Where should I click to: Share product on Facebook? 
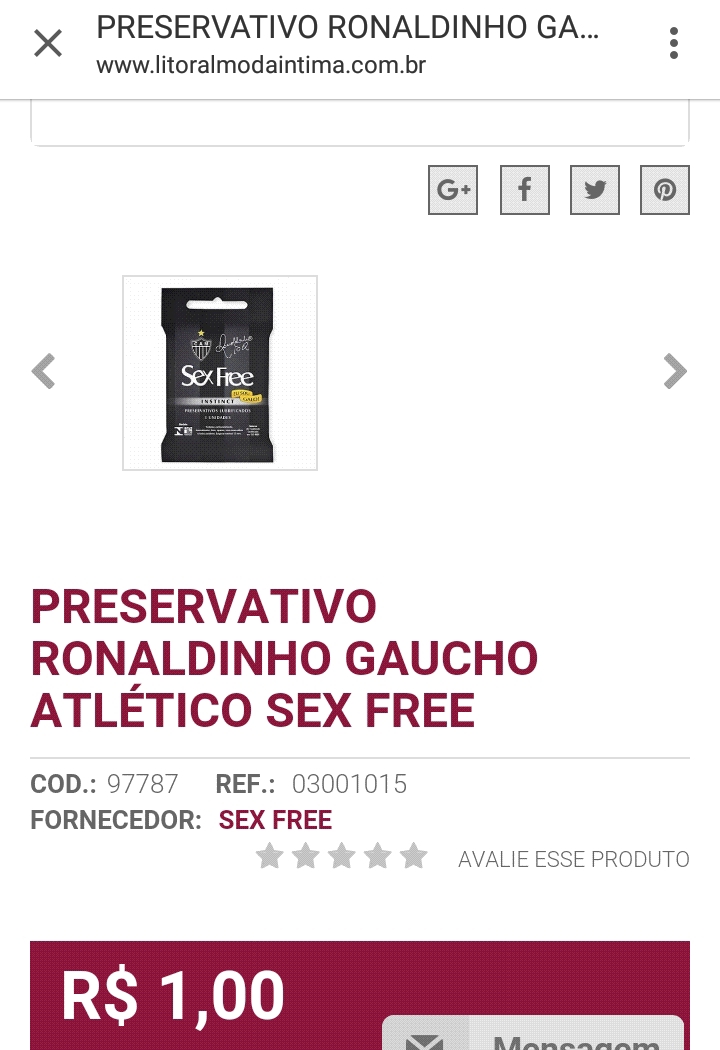coord(524,190)
